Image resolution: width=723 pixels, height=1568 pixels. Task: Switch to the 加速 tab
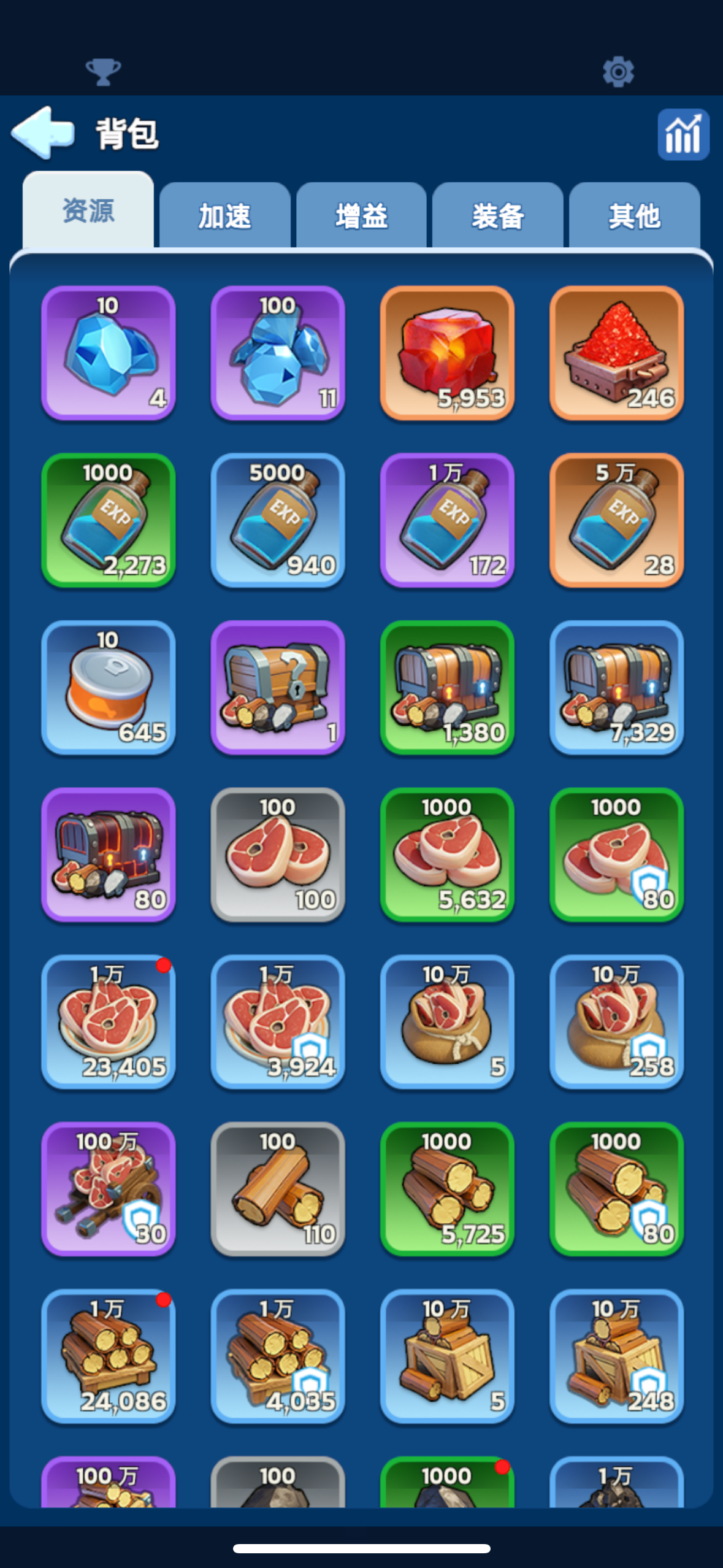224,216
